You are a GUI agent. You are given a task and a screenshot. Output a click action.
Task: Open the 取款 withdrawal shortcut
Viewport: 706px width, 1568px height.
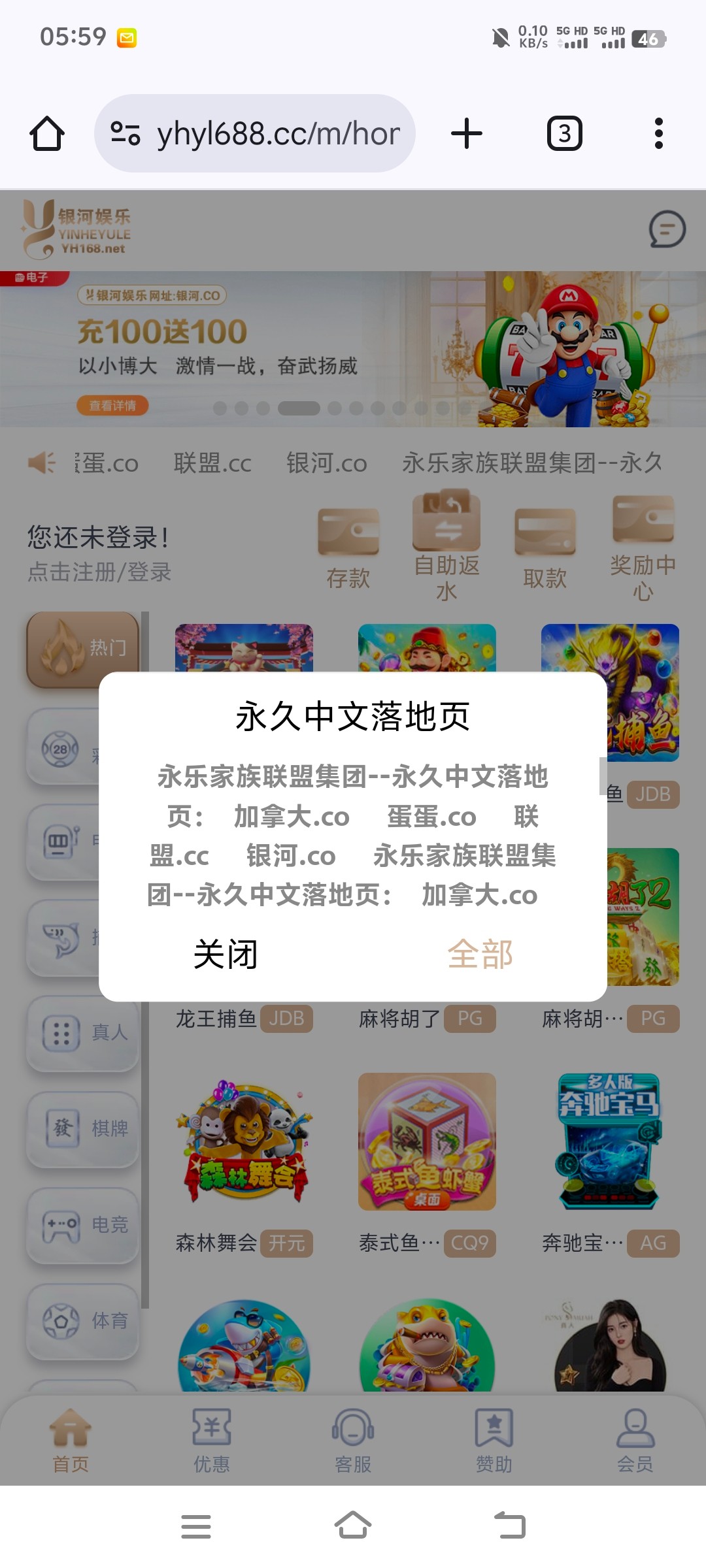[545, 549]
